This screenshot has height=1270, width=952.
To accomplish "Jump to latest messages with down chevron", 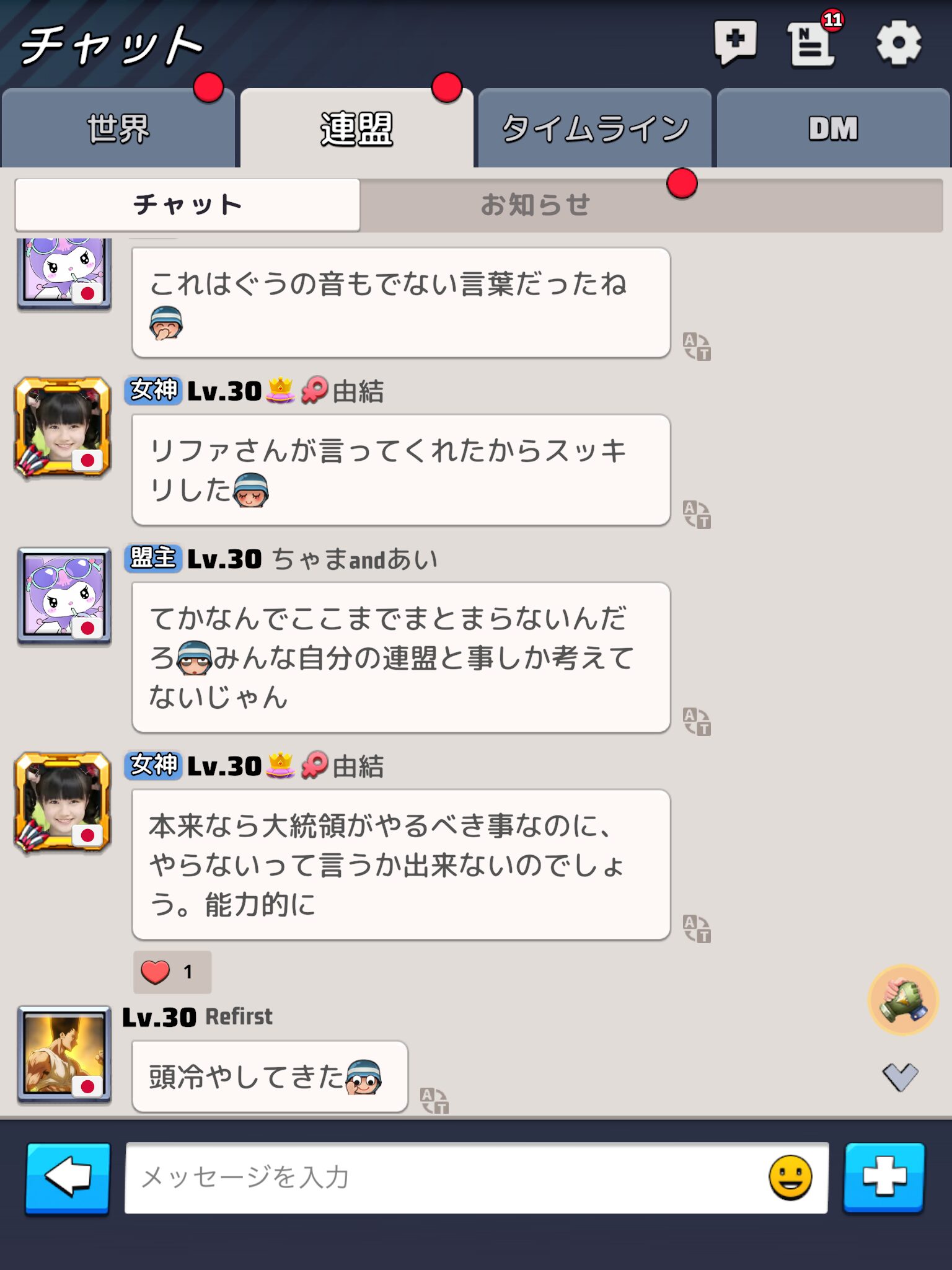I will 900,1077.
